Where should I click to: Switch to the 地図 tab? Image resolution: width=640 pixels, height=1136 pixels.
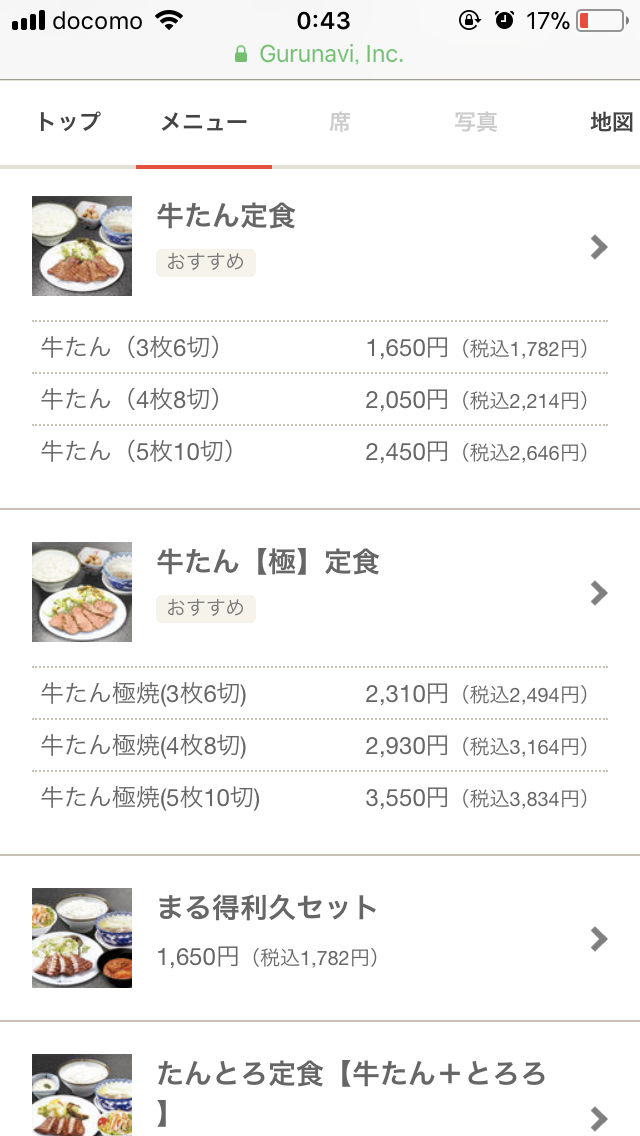click(x=610, y=123)
